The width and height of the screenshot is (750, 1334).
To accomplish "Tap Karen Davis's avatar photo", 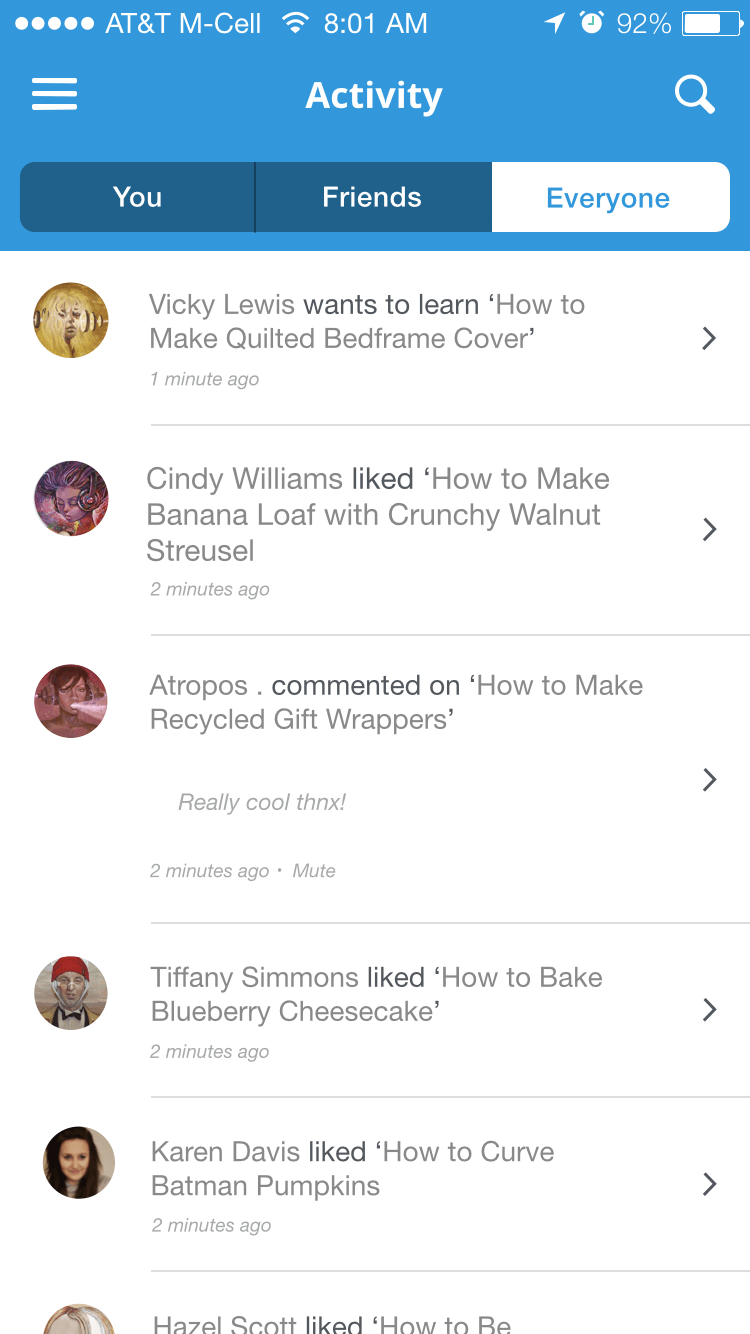I will point(79,1162).
